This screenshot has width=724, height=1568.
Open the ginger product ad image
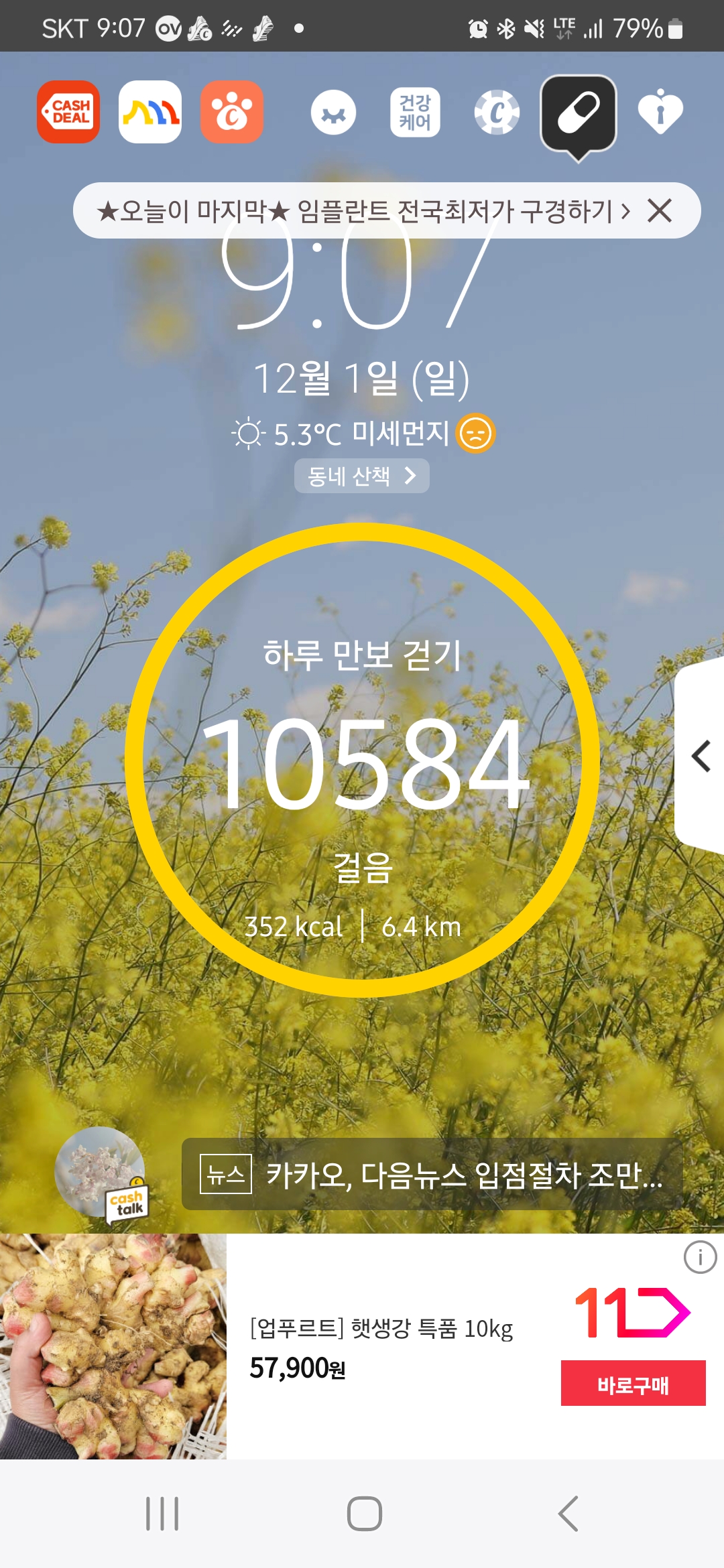point(113,1346)
